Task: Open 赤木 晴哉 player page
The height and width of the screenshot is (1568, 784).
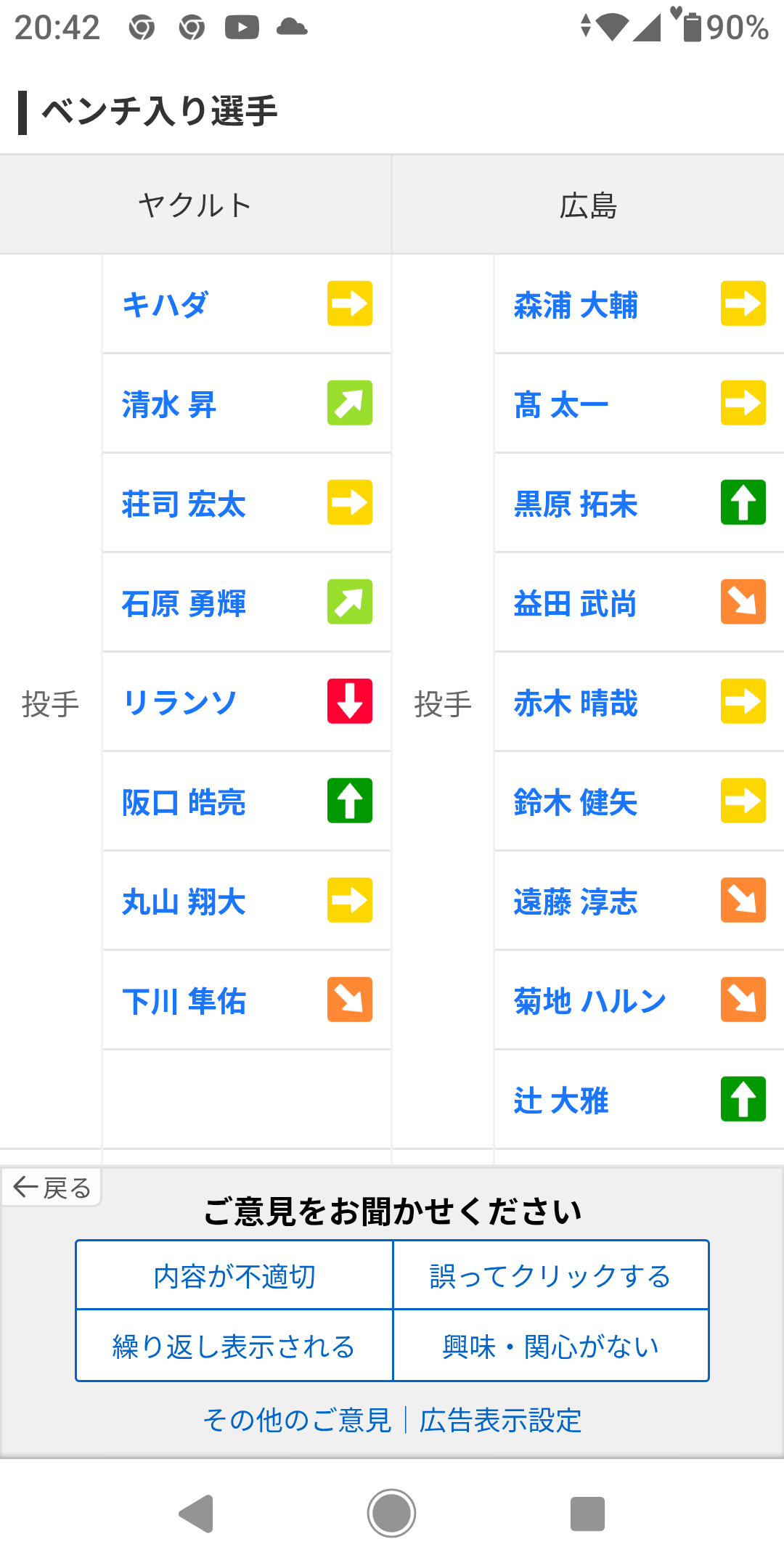Action: click(576, 703)
